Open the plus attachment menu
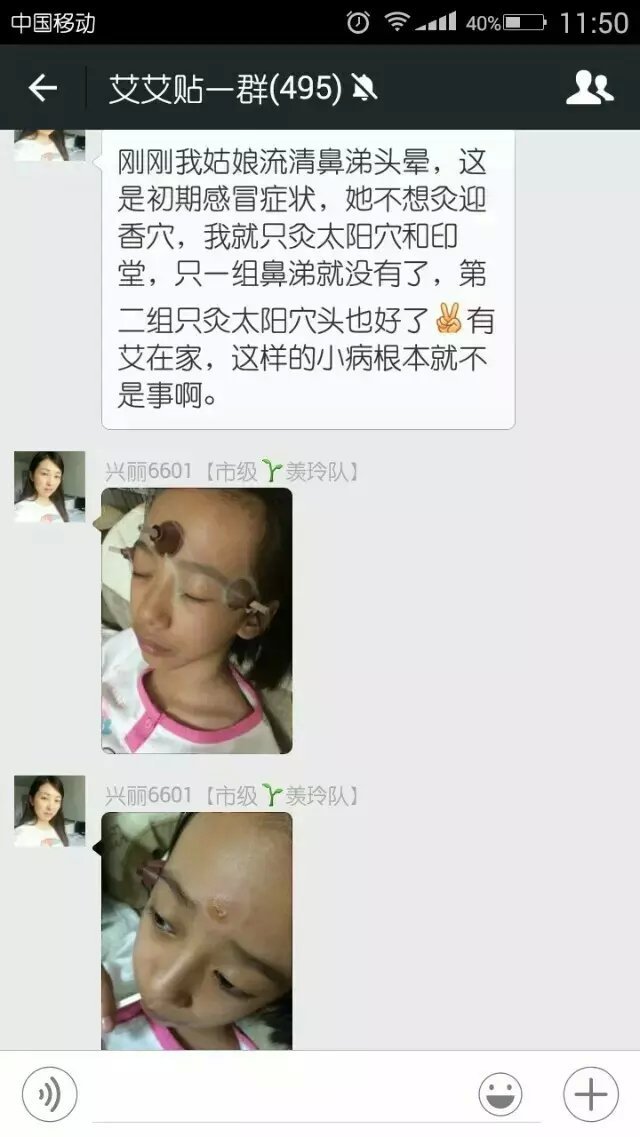 pyautogui.click(x=590, y=1095)
